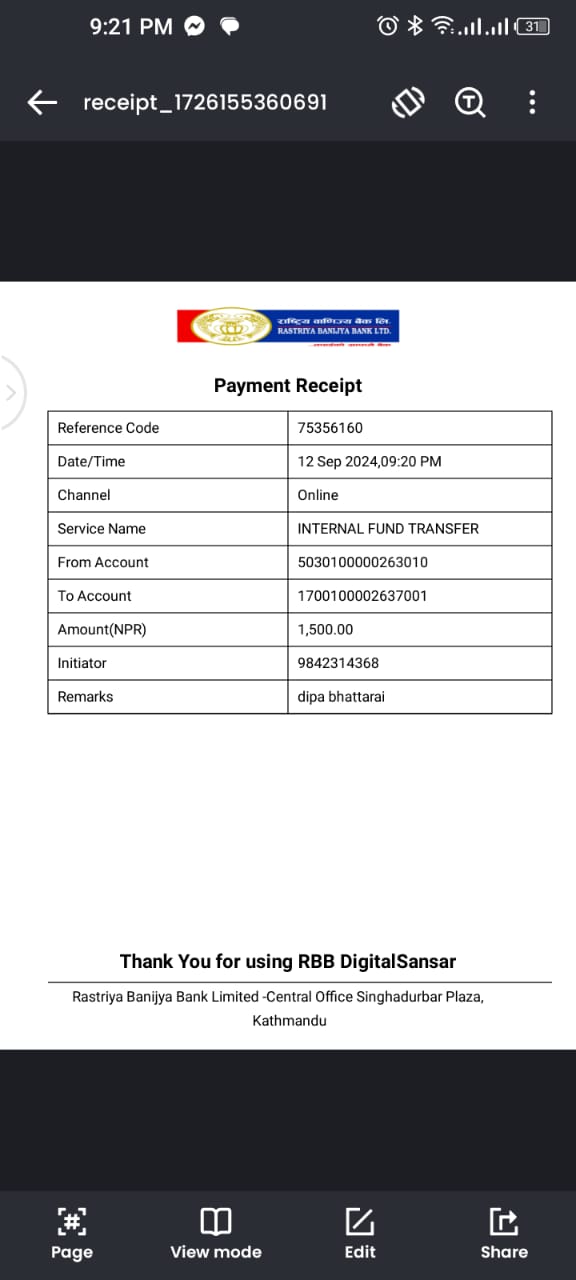Screen dimensions: 576x1280
Task: Open the Page option
Action: (72, 1233)
